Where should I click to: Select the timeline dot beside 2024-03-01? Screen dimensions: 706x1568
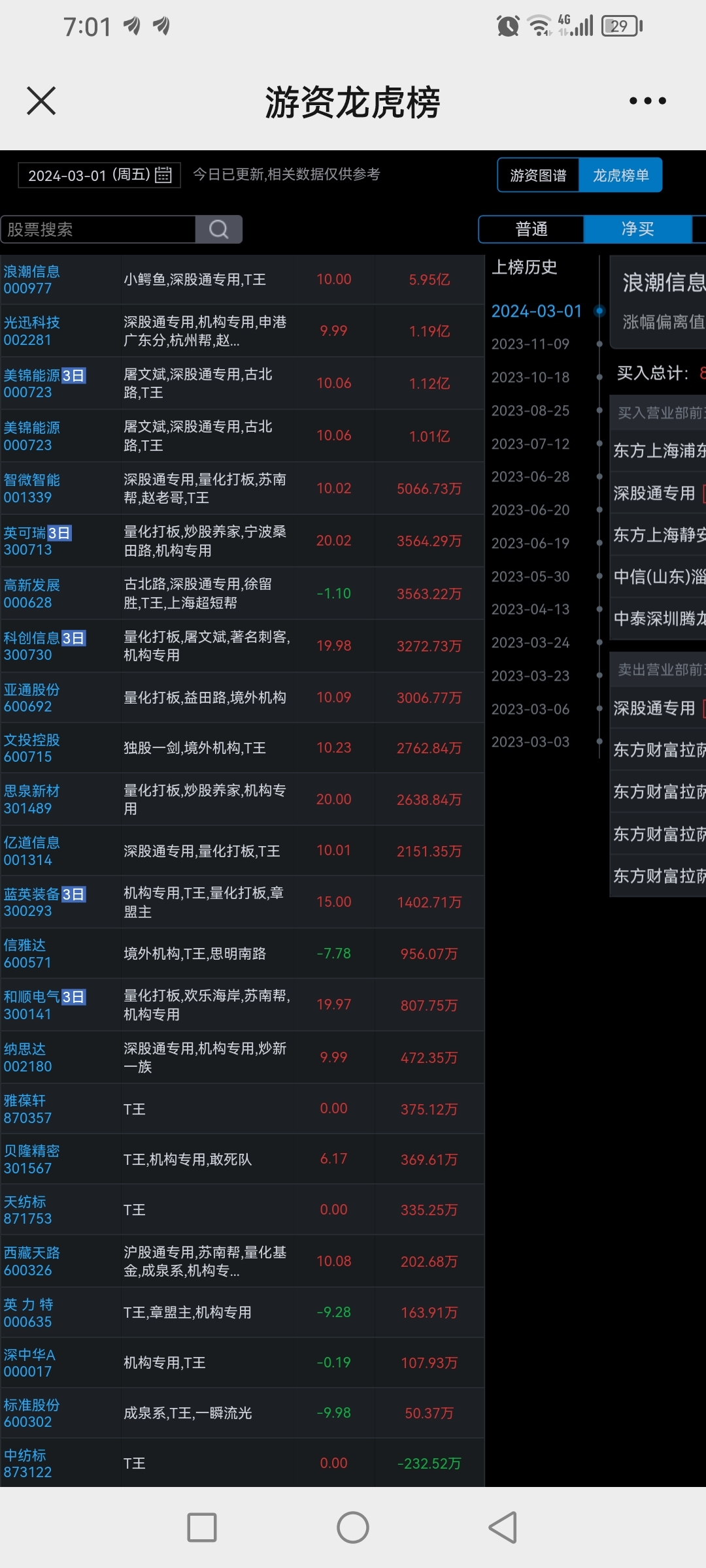[x=599, y=311]
